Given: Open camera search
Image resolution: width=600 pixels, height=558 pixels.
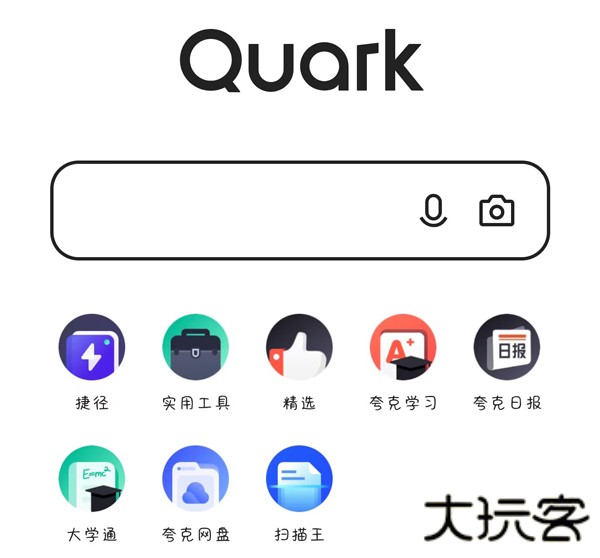Looking at the screenshot, I should [496, 211].
